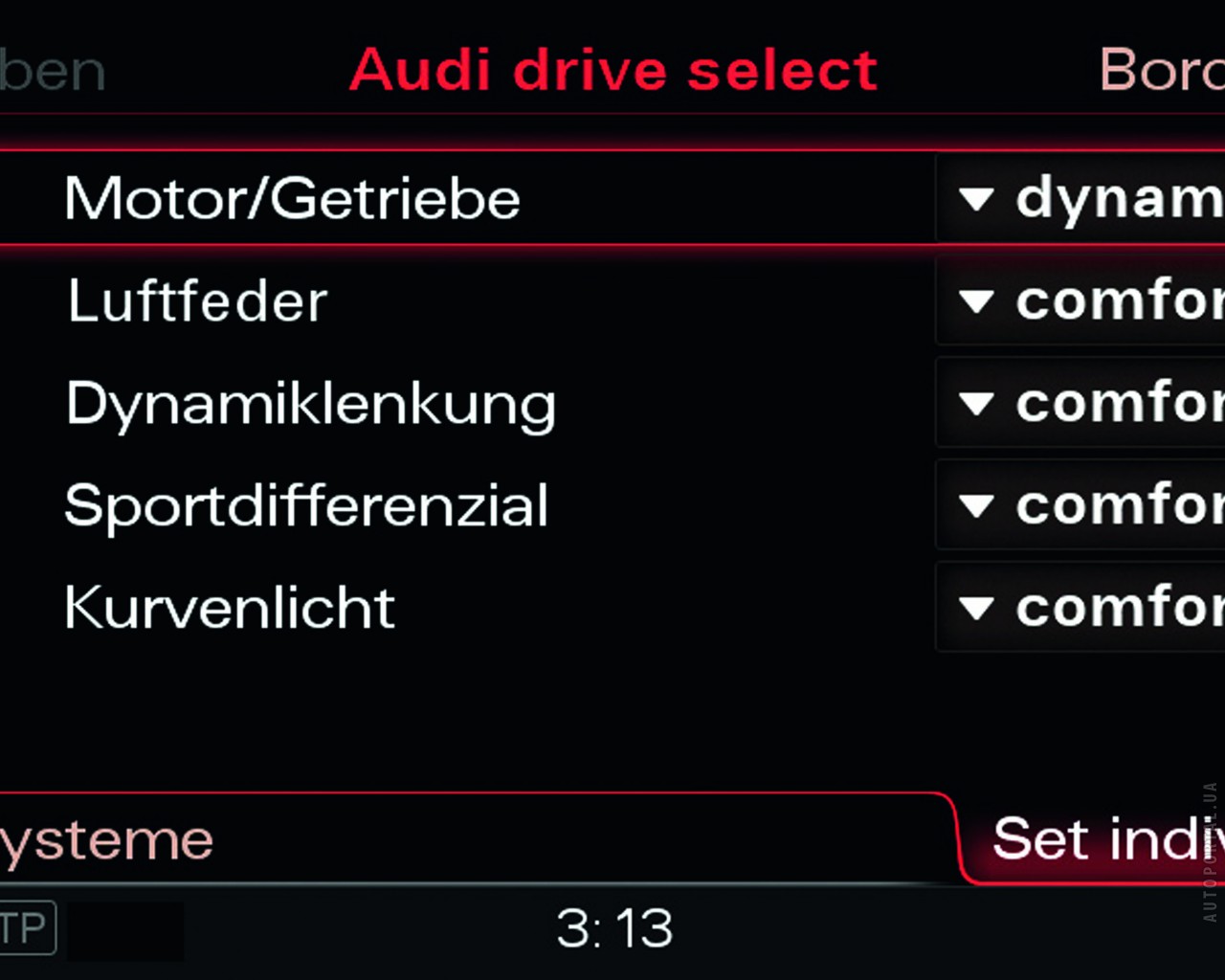
Task: Open the Systeme corner menu
Action: [105, 841]
